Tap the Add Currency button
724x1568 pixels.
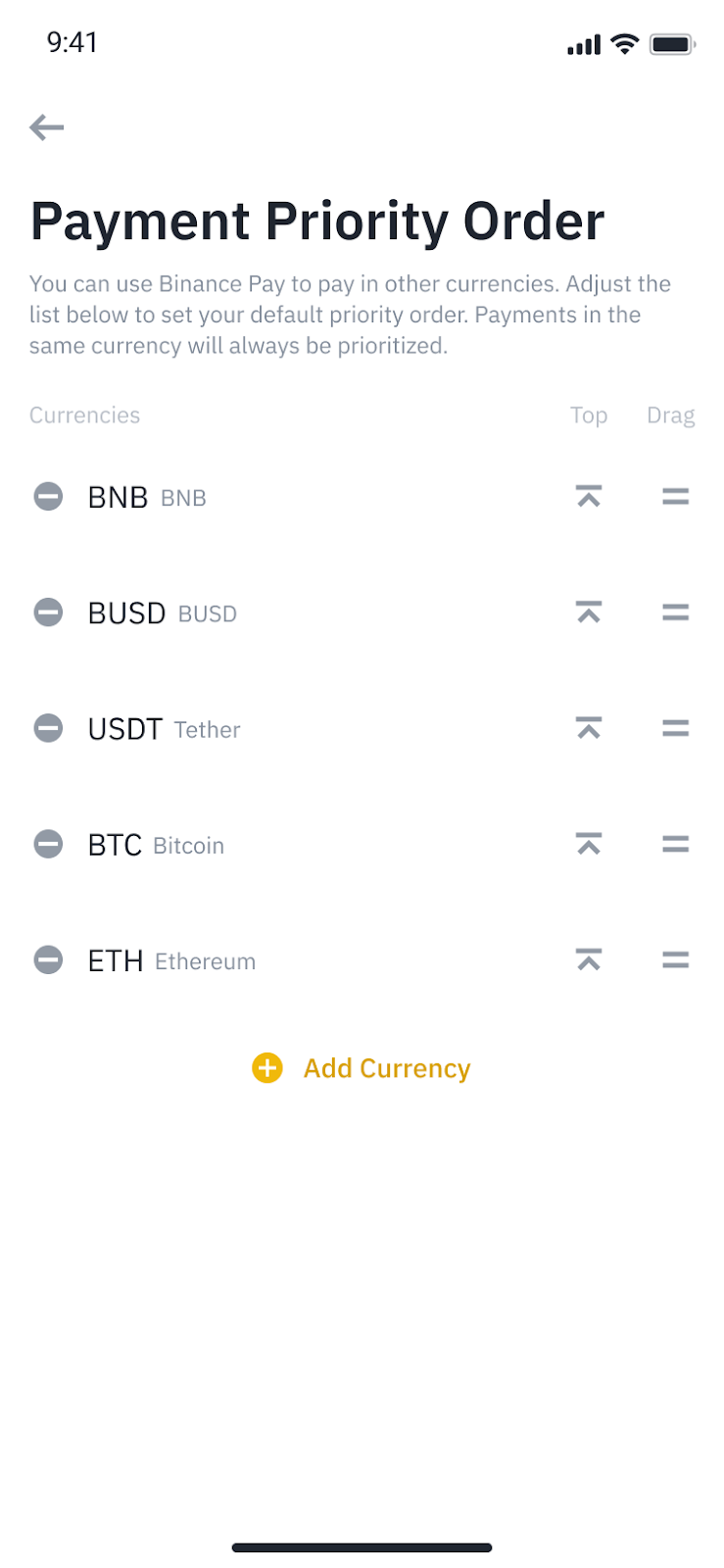click(x=386, y=1068)
